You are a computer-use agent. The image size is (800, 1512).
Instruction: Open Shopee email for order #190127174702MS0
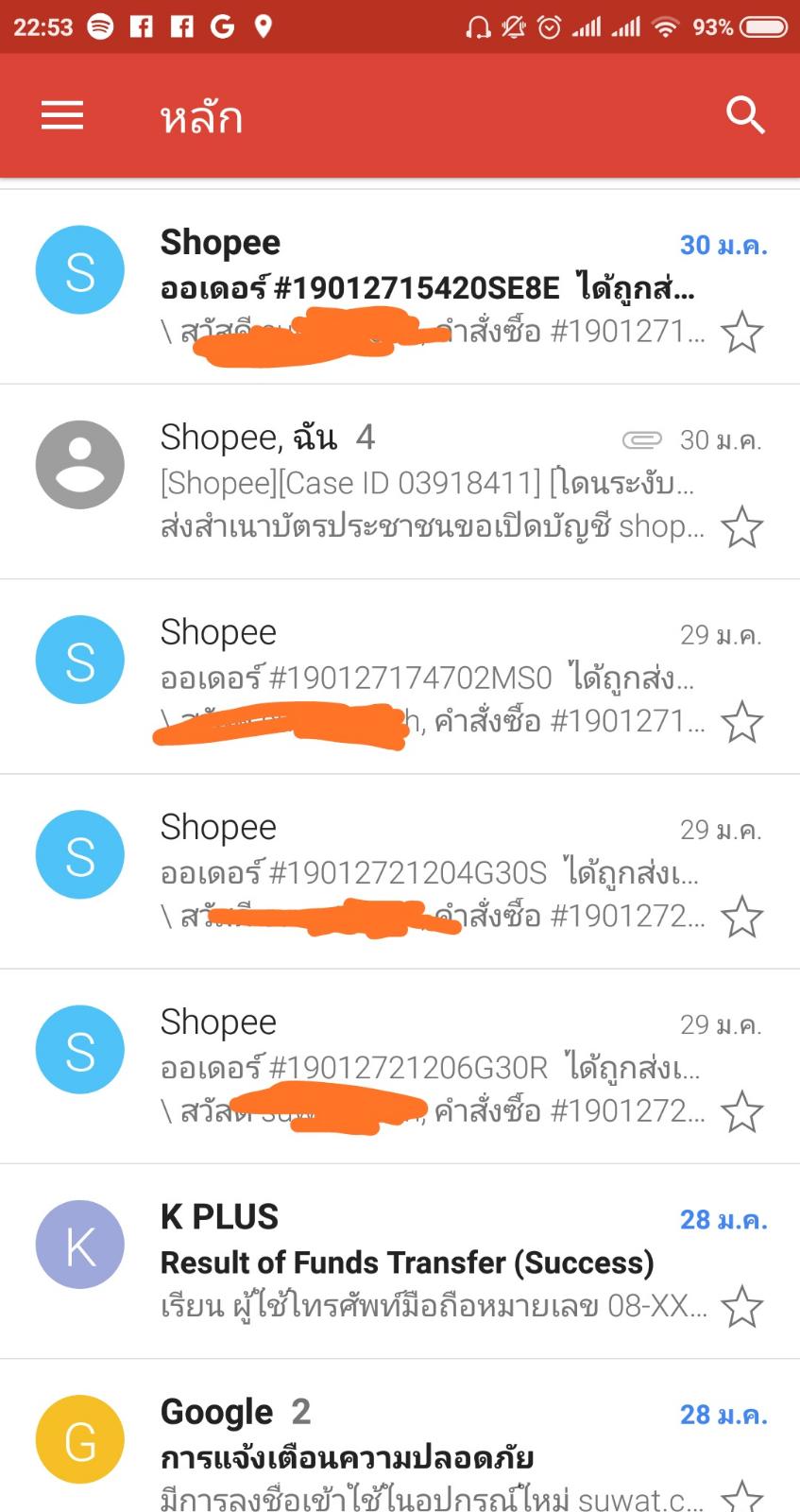click(400, 677)
